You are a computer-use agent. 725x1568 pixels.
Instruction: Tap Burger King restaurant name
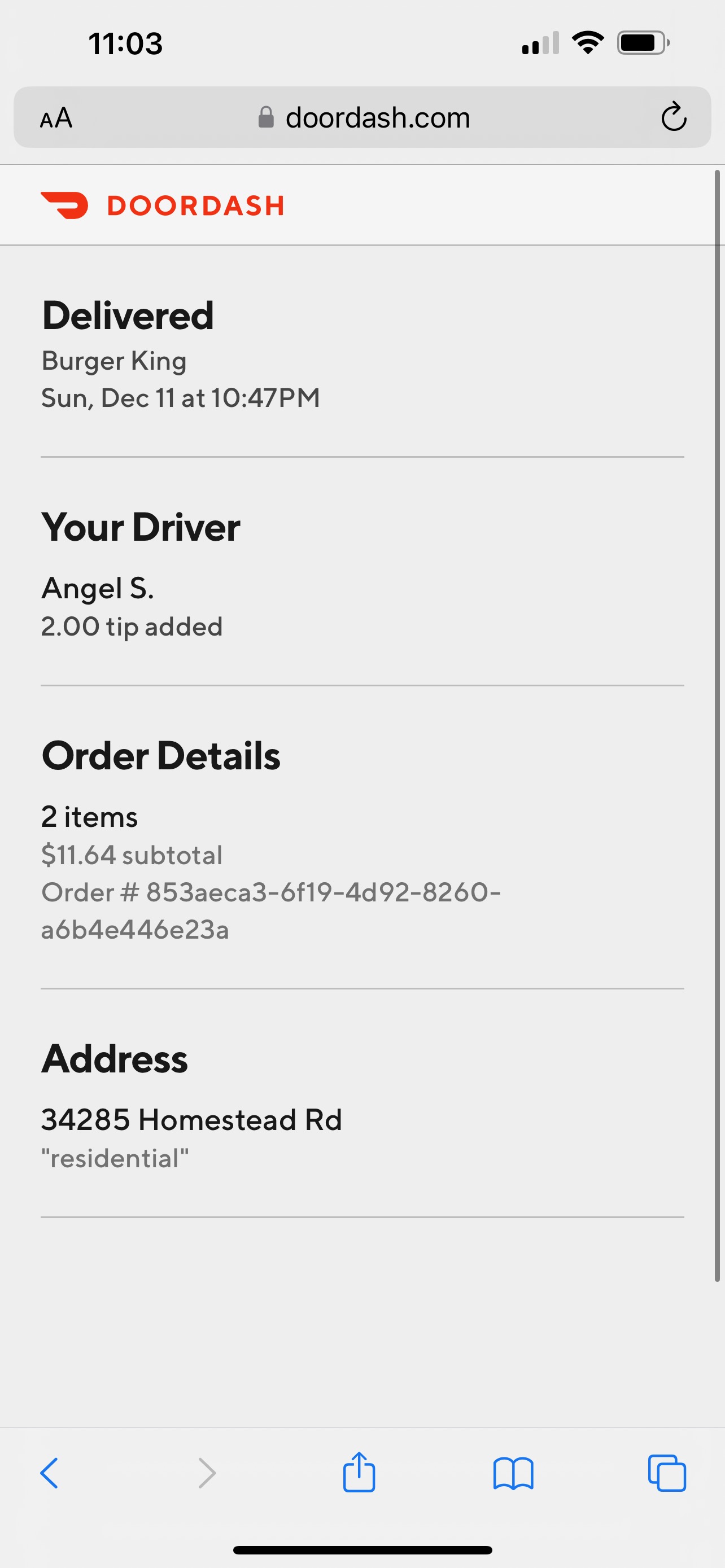[113, 360]
